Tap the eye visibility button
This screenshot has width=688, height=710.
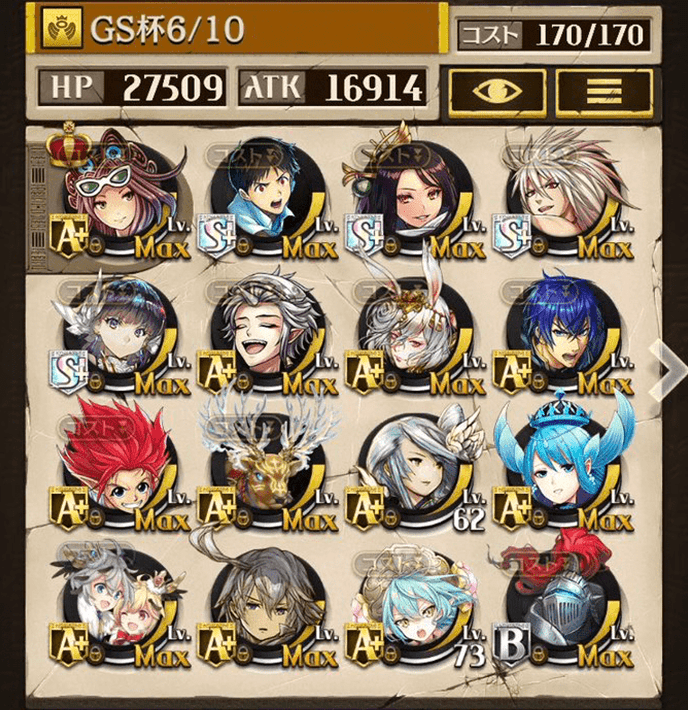coord(496,91)
